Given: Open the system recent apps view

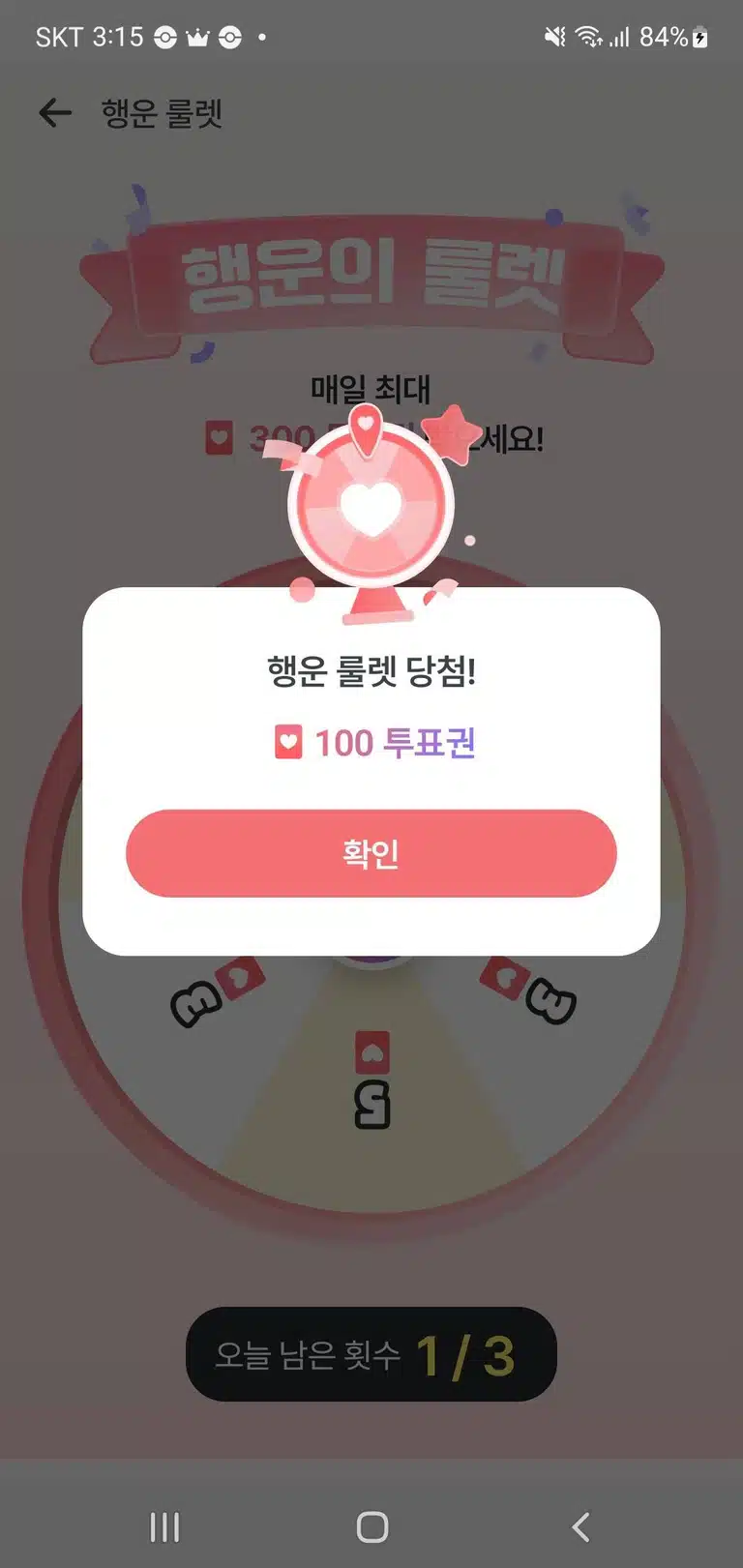Looking at the screenshot, I should pyautogui.click(x=165, y=1526).
